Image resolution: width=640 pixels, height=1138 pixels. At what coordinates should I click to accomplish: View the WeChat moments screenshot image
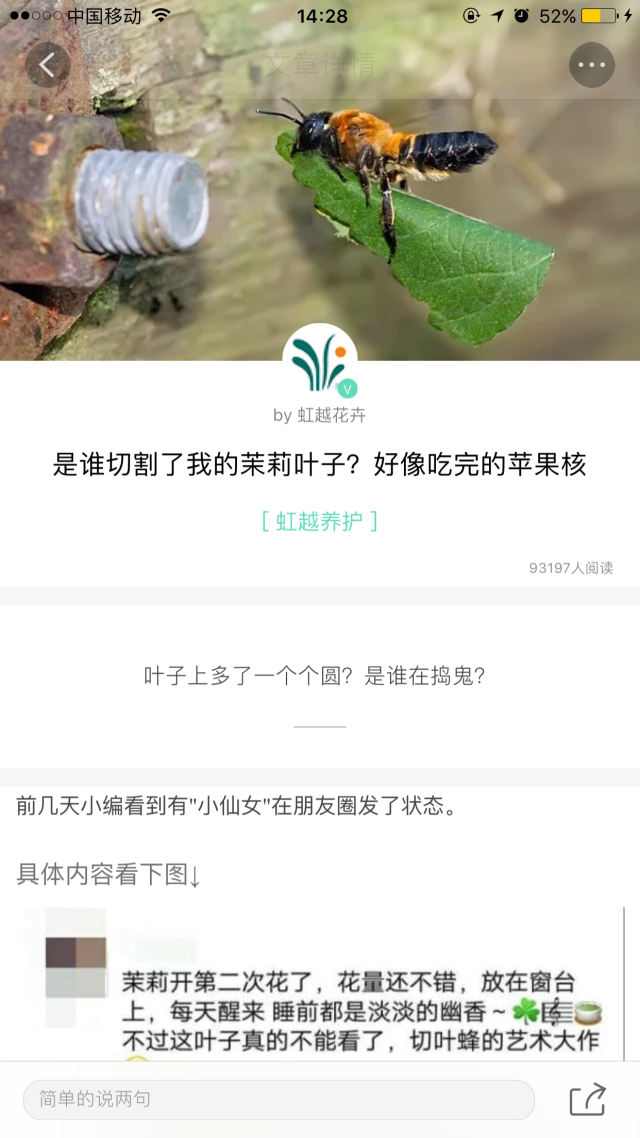(x=320, y=985)
